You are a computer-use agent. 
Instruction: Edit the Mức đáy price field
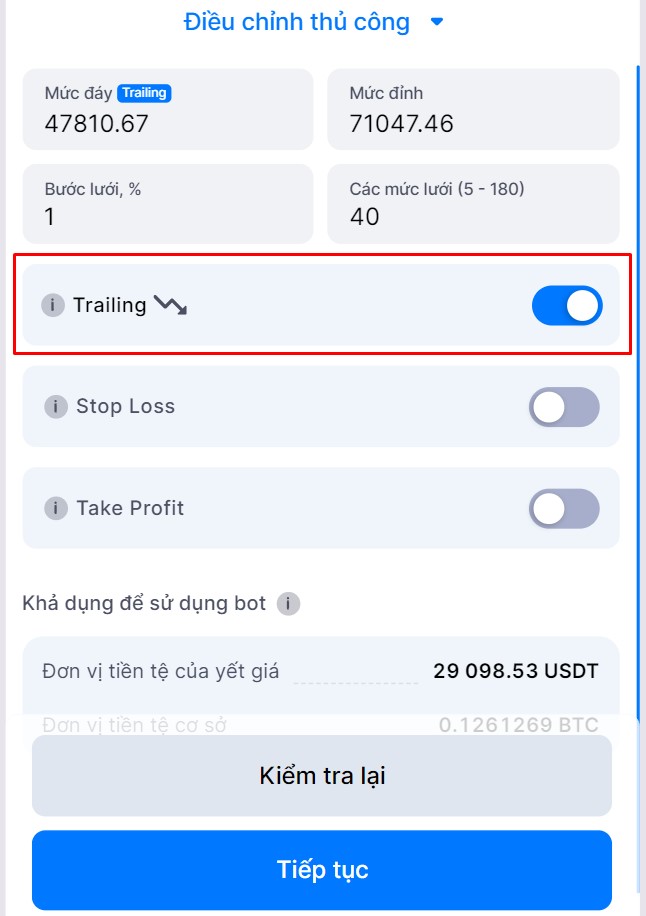coord(167,123)
